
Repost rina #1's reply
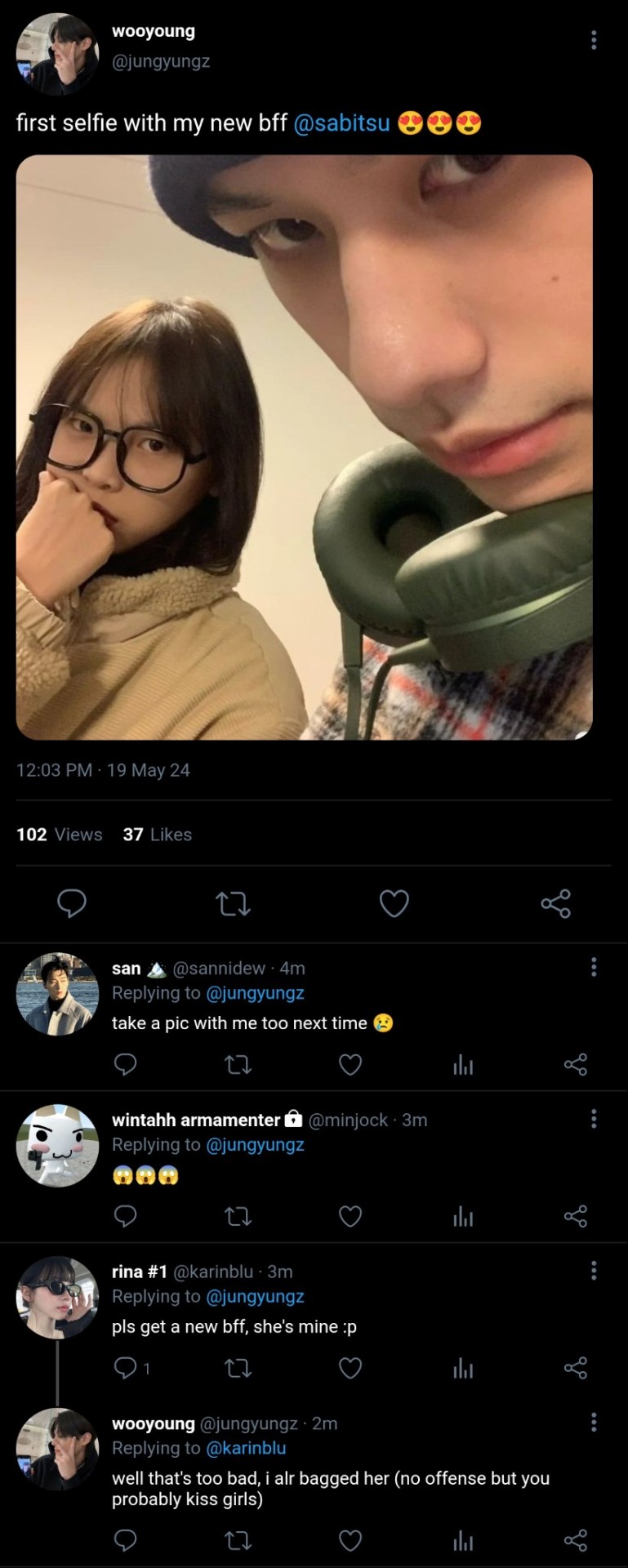[x=238, y=1368]
